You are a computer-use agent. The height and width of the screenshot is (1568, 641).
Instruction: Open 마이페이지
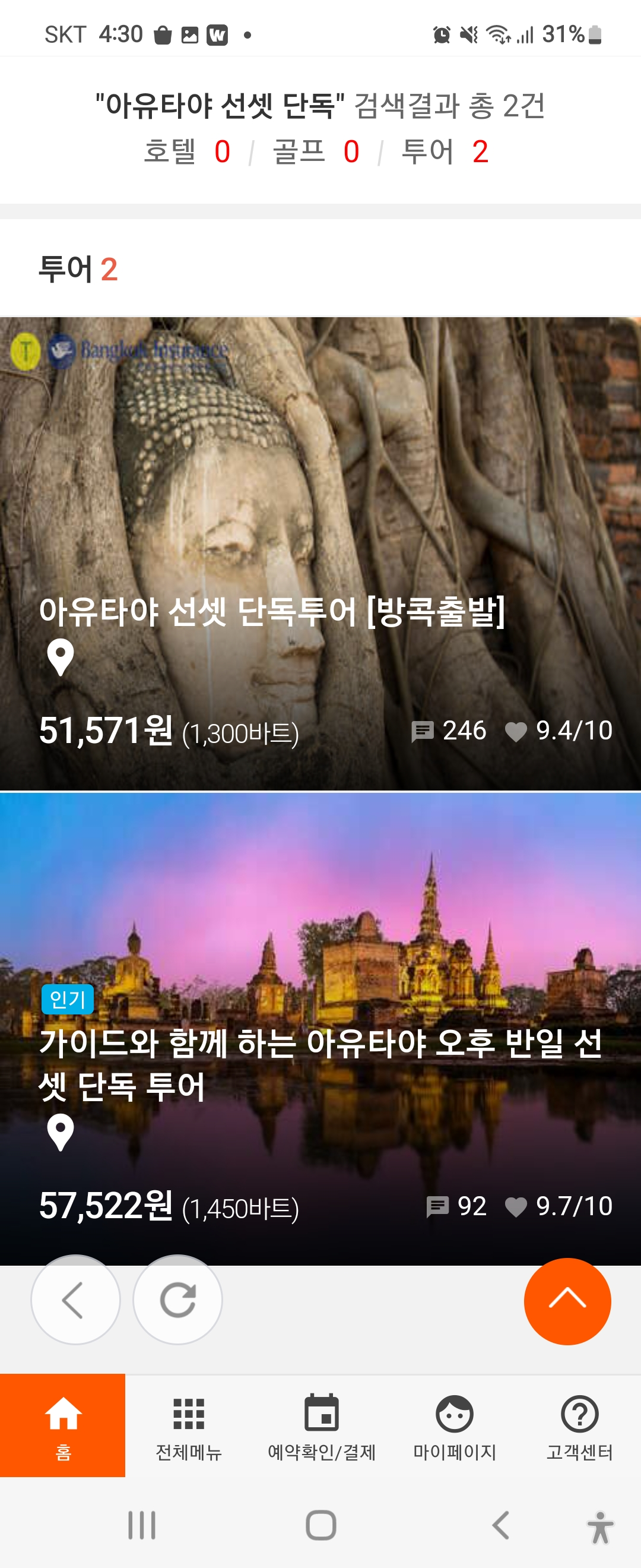tap(454, 1425)
